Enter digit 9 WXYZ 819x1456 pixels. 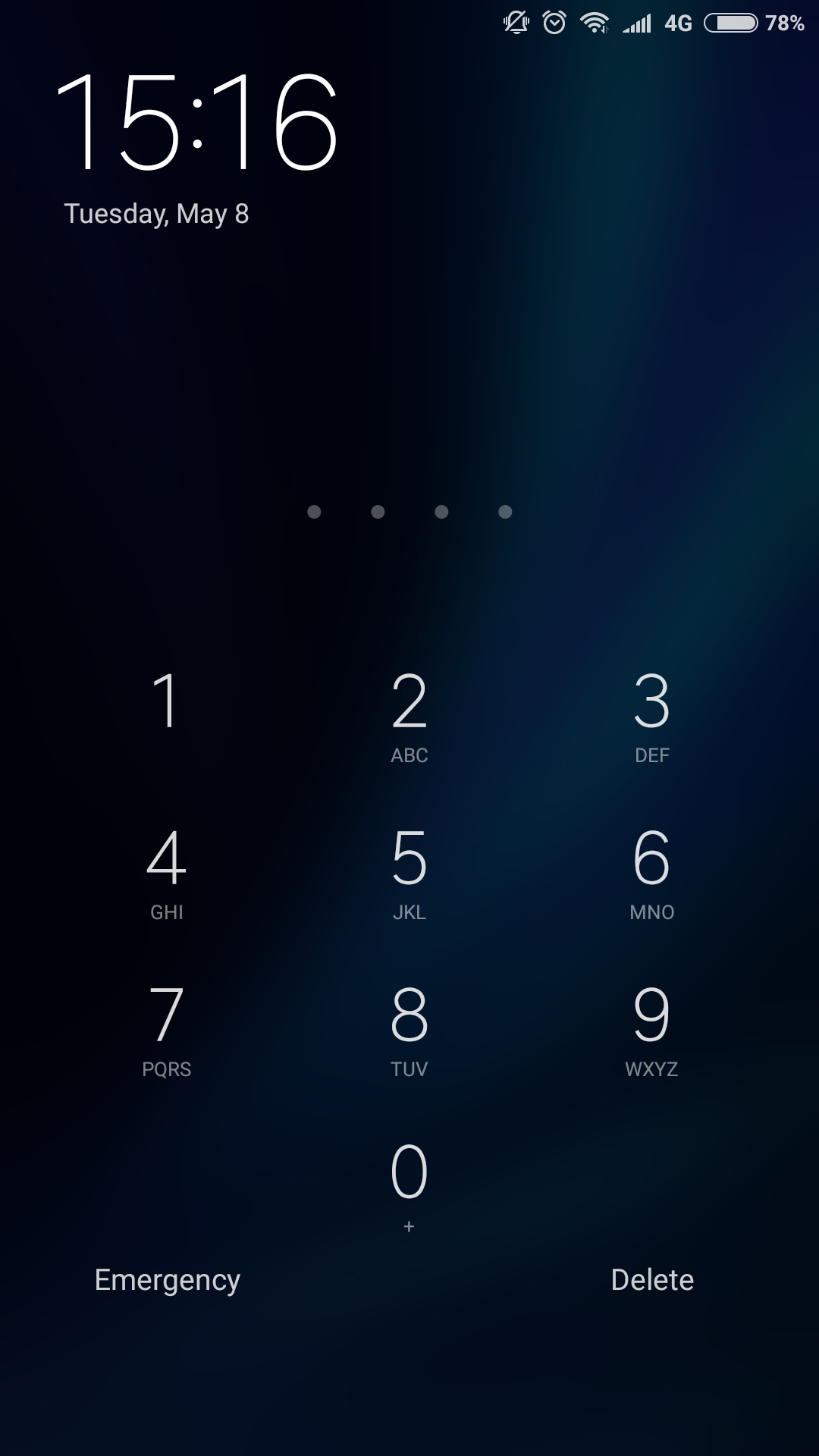[x=652, y=1030]
